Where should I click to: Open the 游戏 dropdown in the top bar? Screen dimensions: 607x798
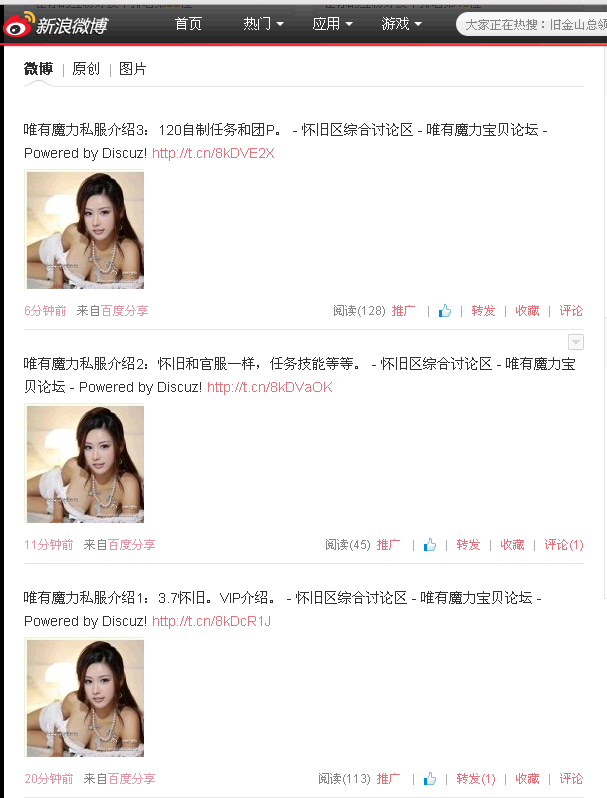(x=401, y=24)
